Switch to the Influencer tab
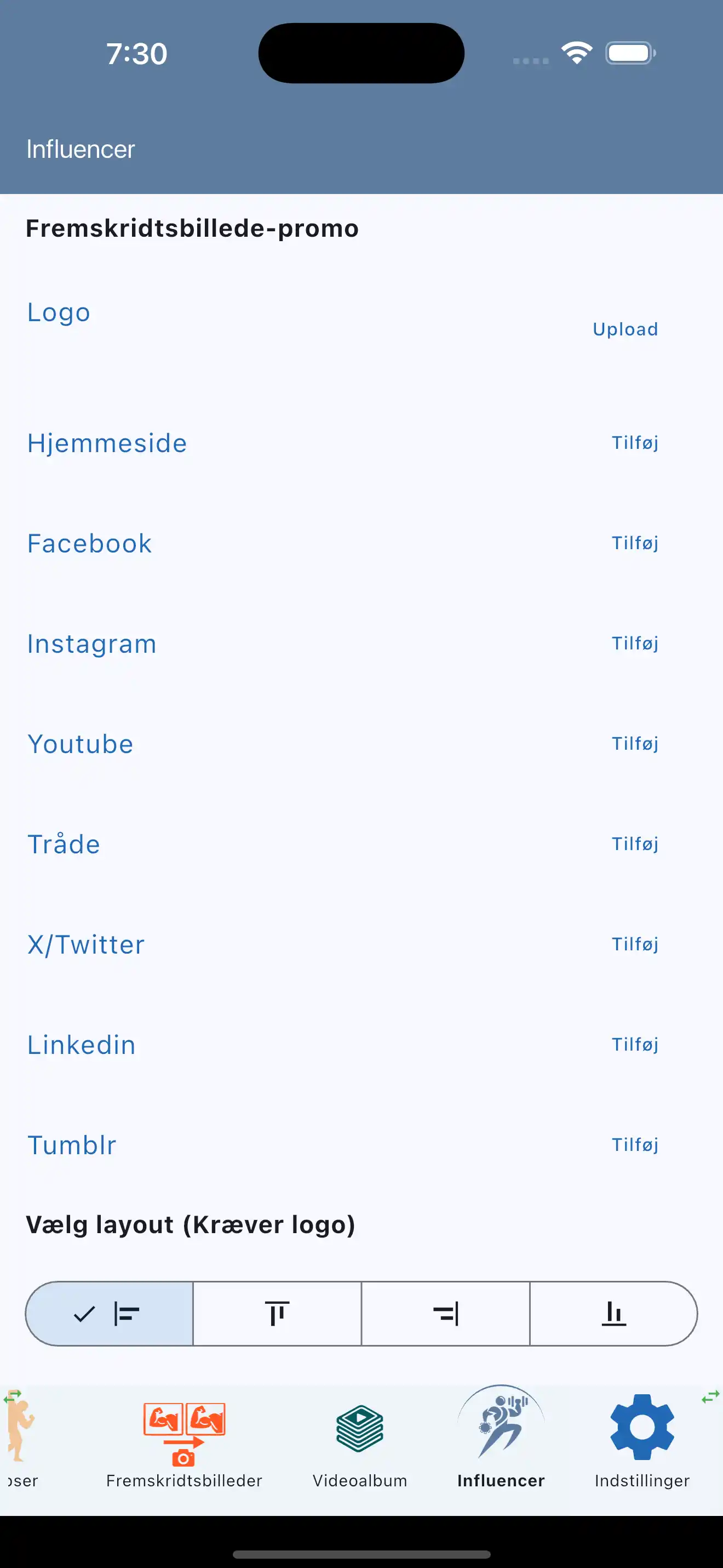The image size is (723, 1568). 501,1449
